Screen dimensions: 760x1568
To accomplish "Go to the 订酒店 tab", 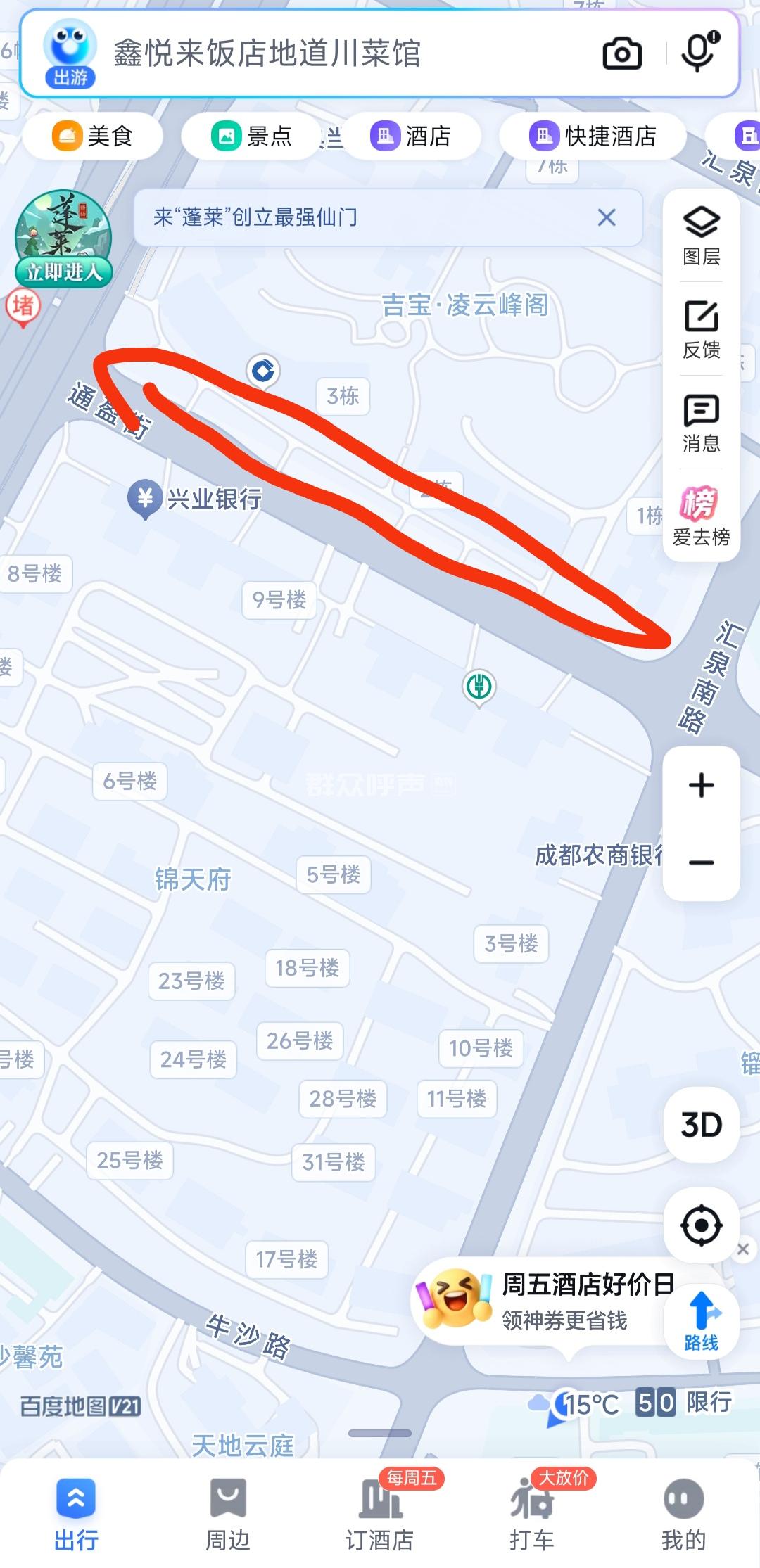I will coord(380,1511).
